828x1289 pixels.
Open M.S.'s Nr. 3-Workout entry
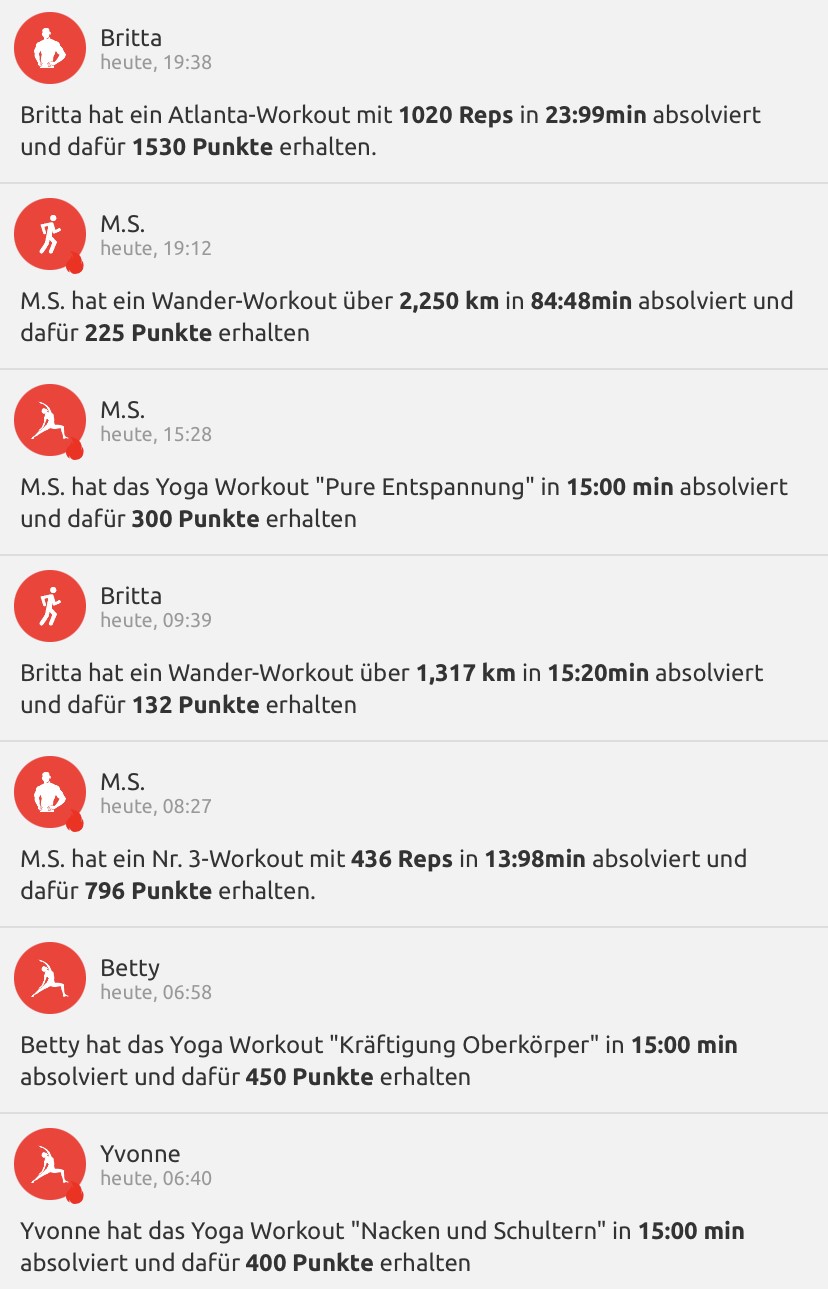click(413, 873)
